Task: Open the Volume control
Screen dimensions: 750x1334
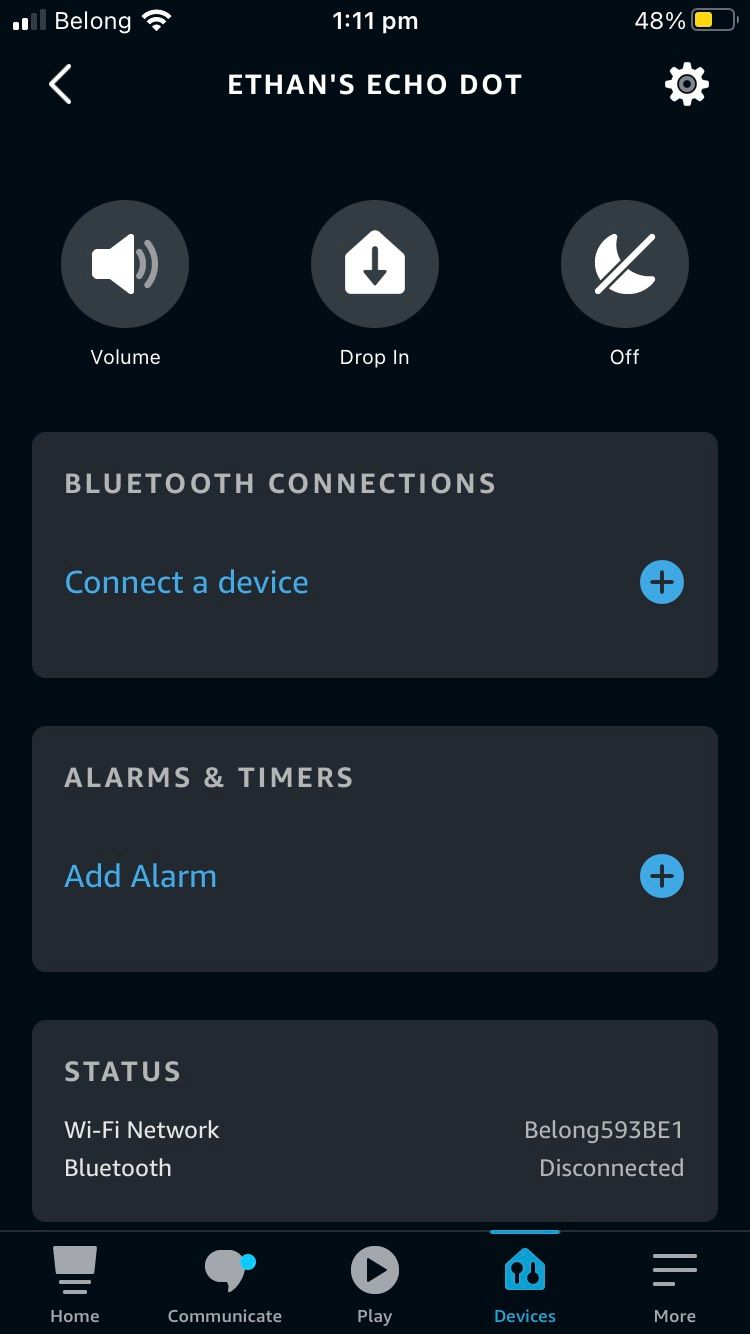Action: pyautogui.click(x=125, y=264)
